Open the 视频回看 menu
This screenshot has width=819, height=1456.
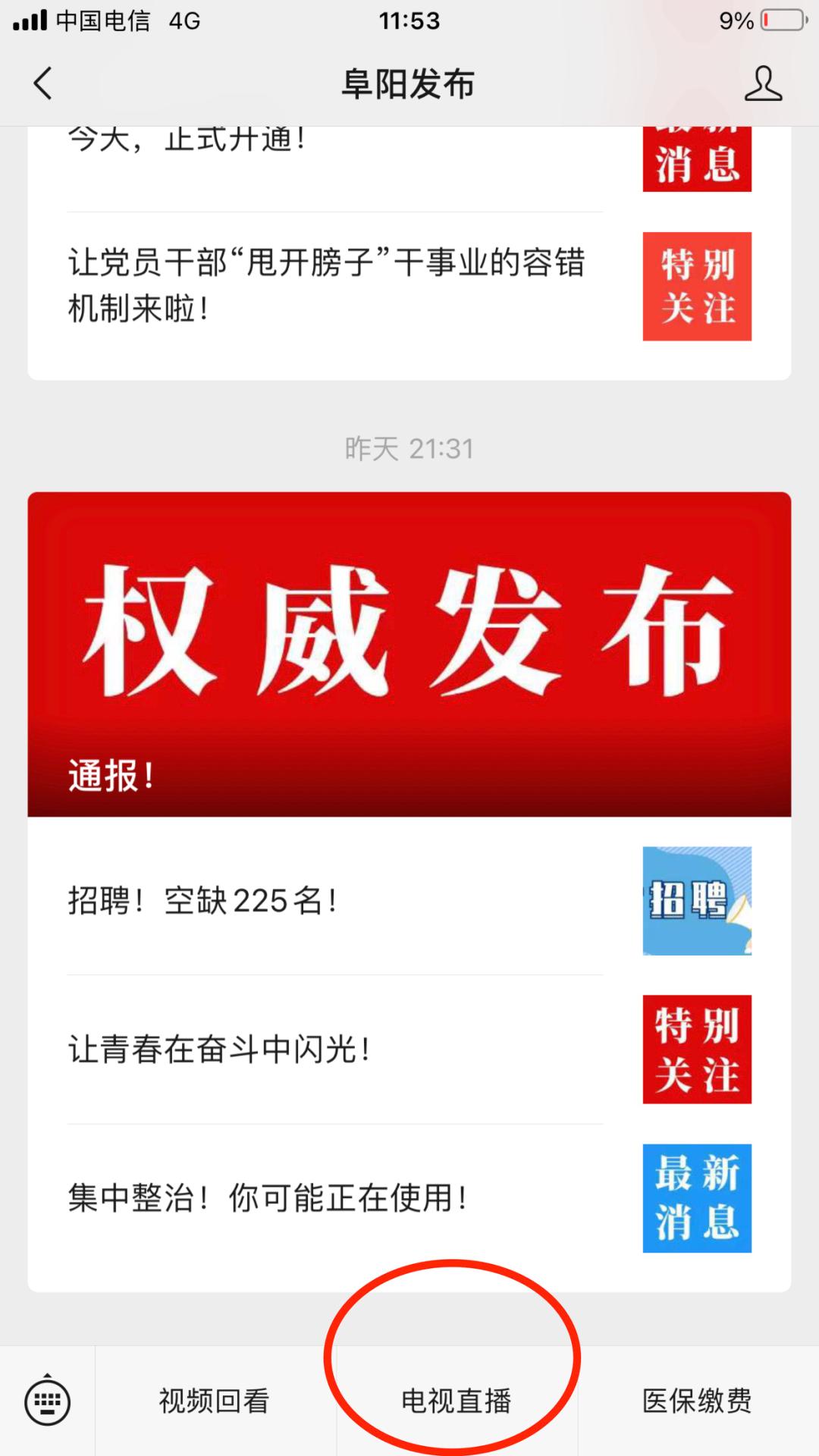[215, 1401]
